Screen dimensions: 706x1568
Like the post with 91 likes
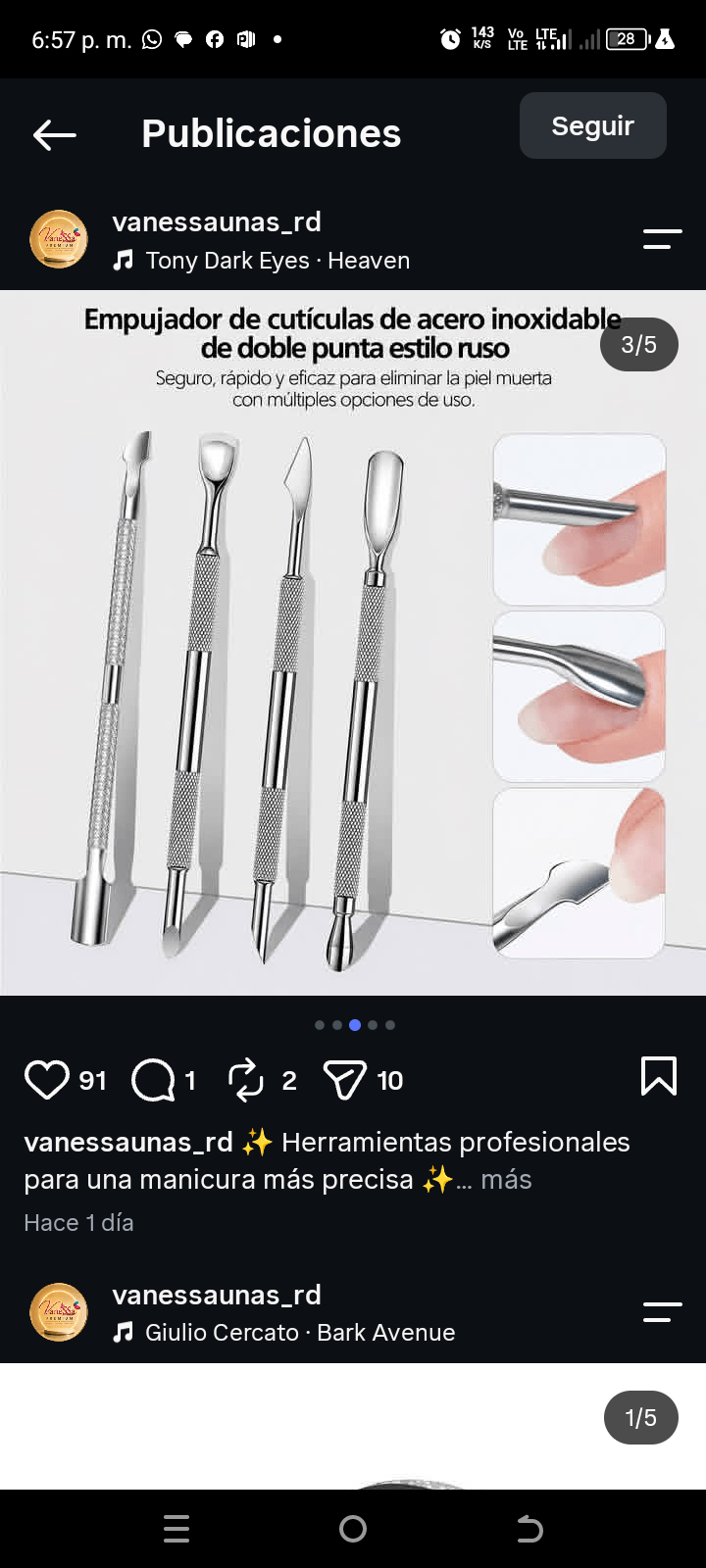pos(46,1080)
